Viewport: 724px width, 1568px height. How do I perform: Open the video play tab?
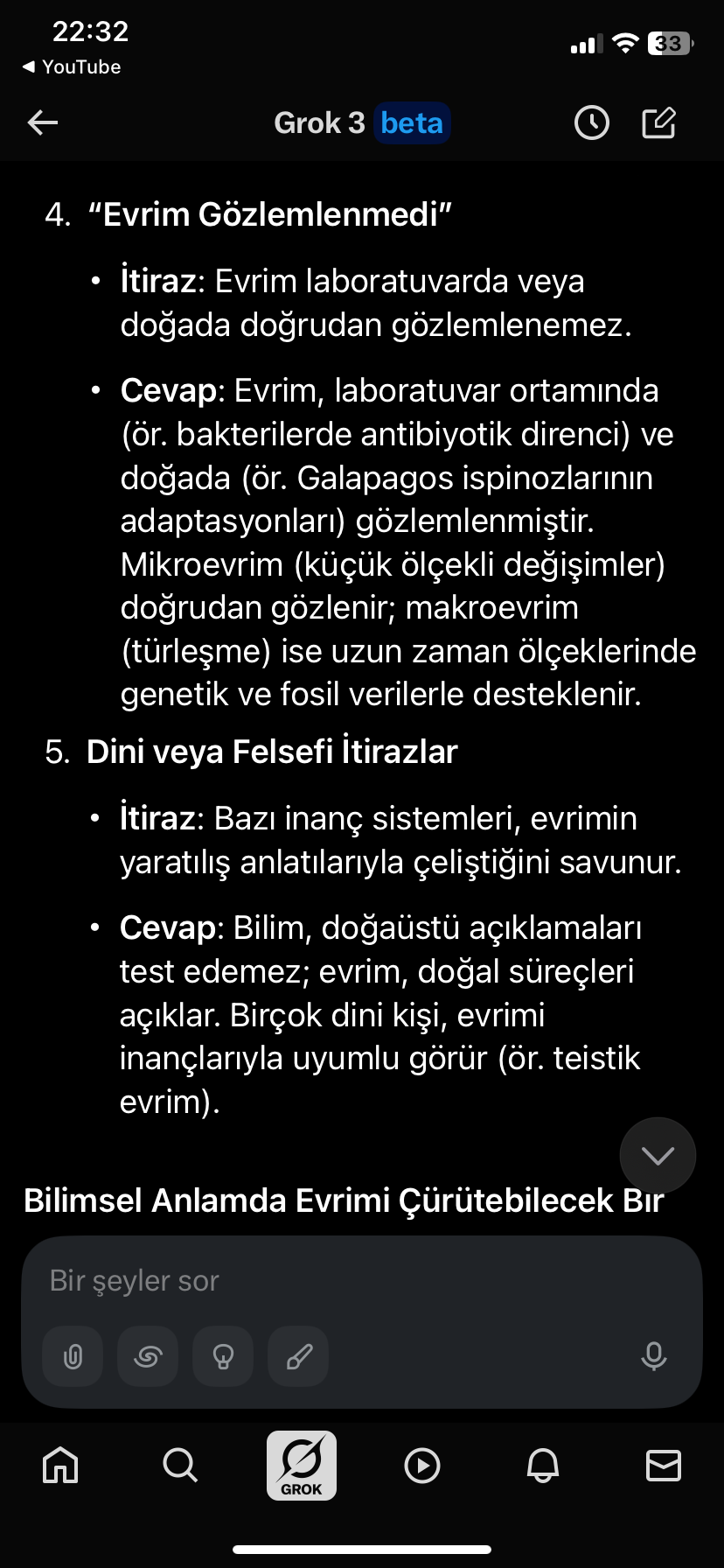click(422, 1465)
